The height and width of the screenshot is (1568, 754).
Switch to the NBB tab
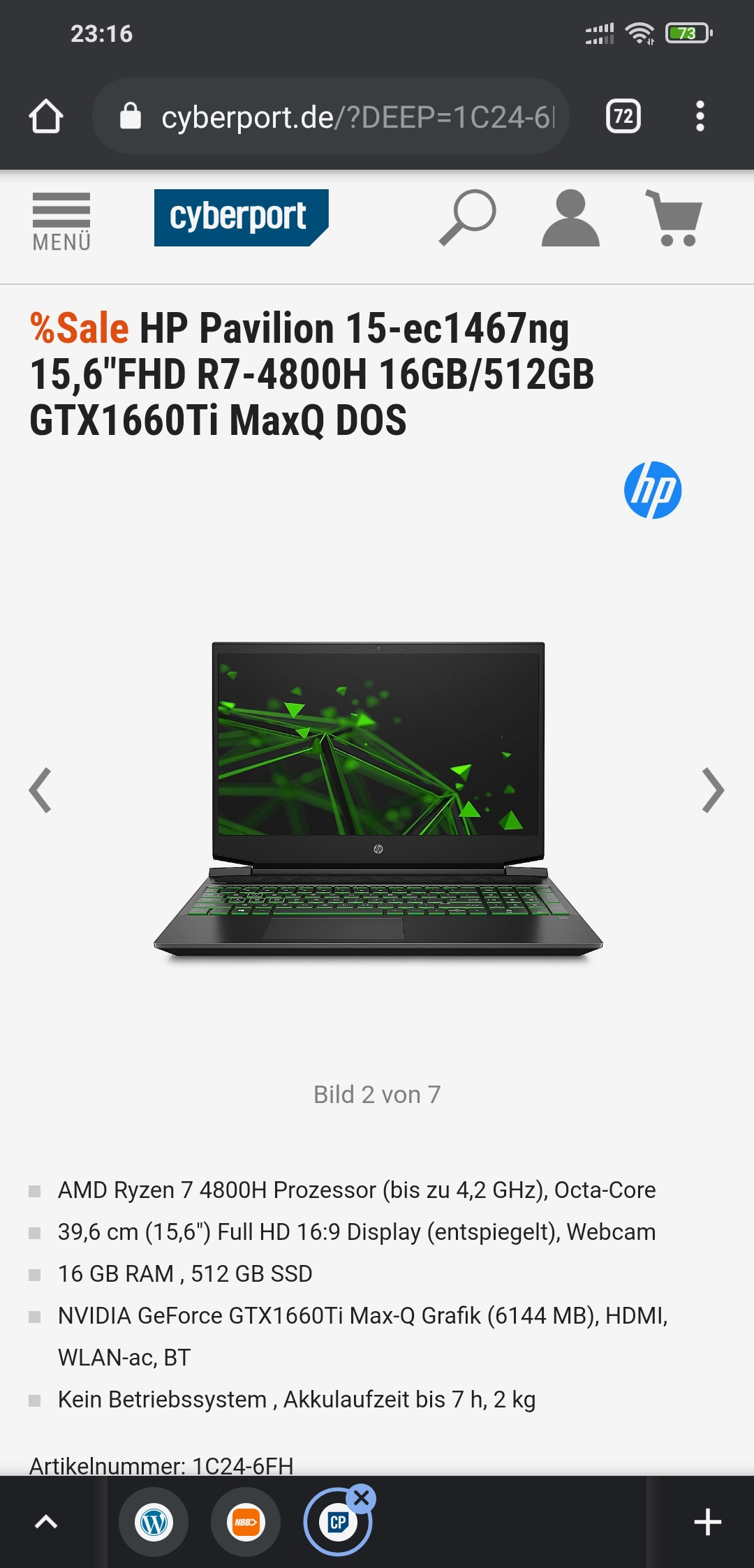tap(246, 1522)
